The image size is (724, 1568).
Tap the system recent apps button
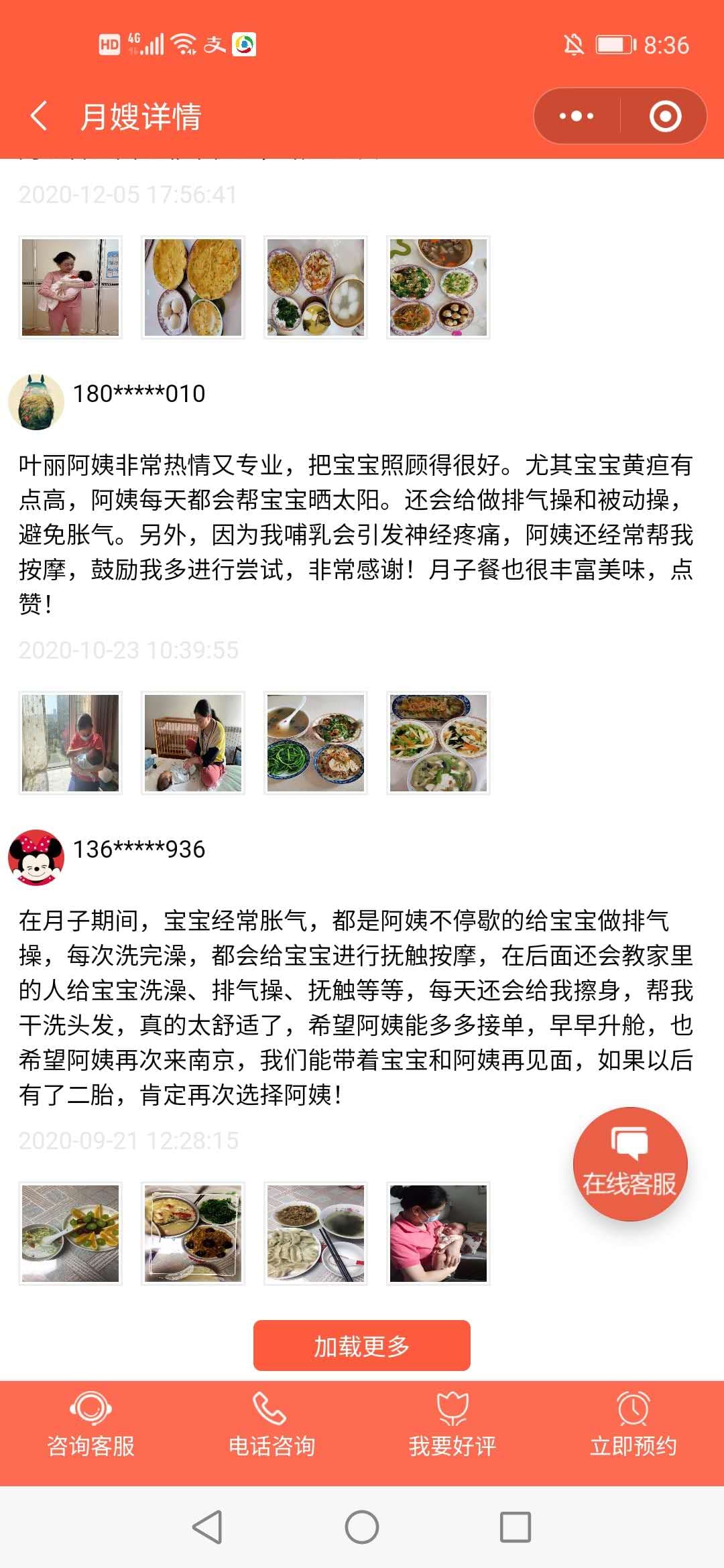pos(516,1527)
